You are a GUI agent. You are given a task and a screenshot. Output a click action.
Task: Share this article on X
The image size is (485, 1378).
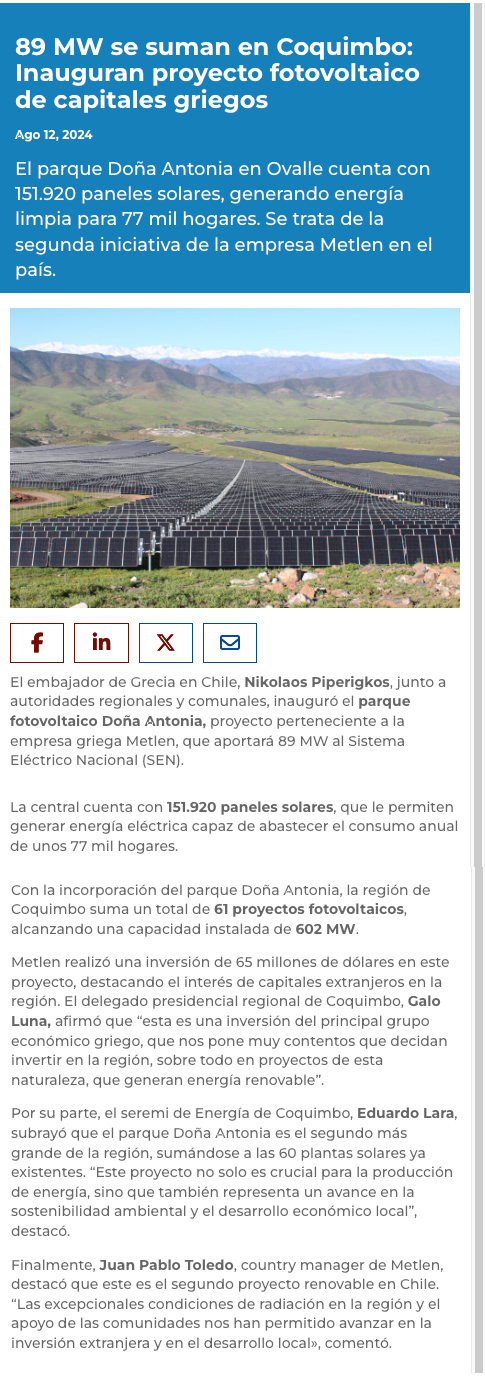pos(166,643)
